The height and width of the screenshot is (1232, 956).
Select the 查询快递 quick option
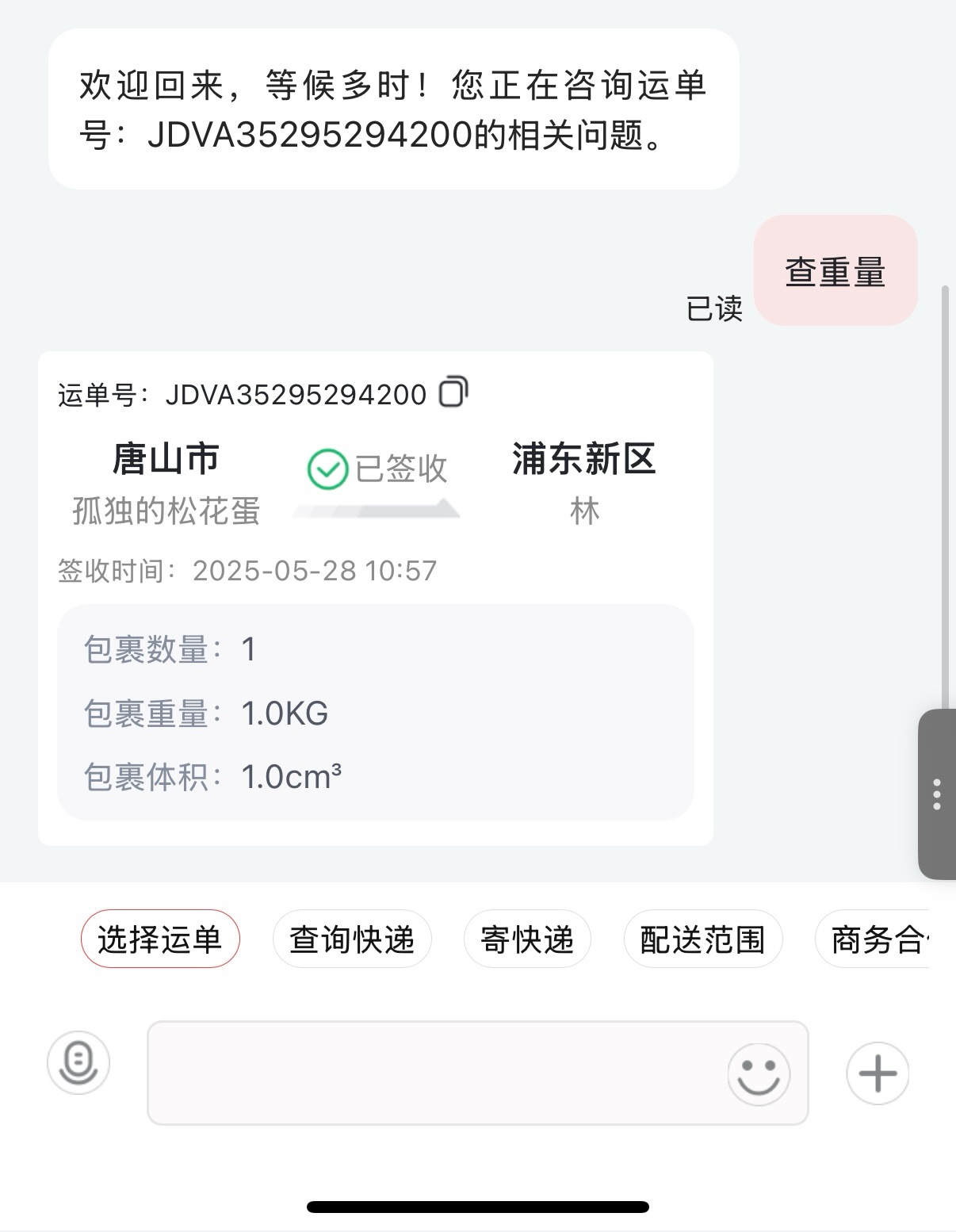pos(352,939)
